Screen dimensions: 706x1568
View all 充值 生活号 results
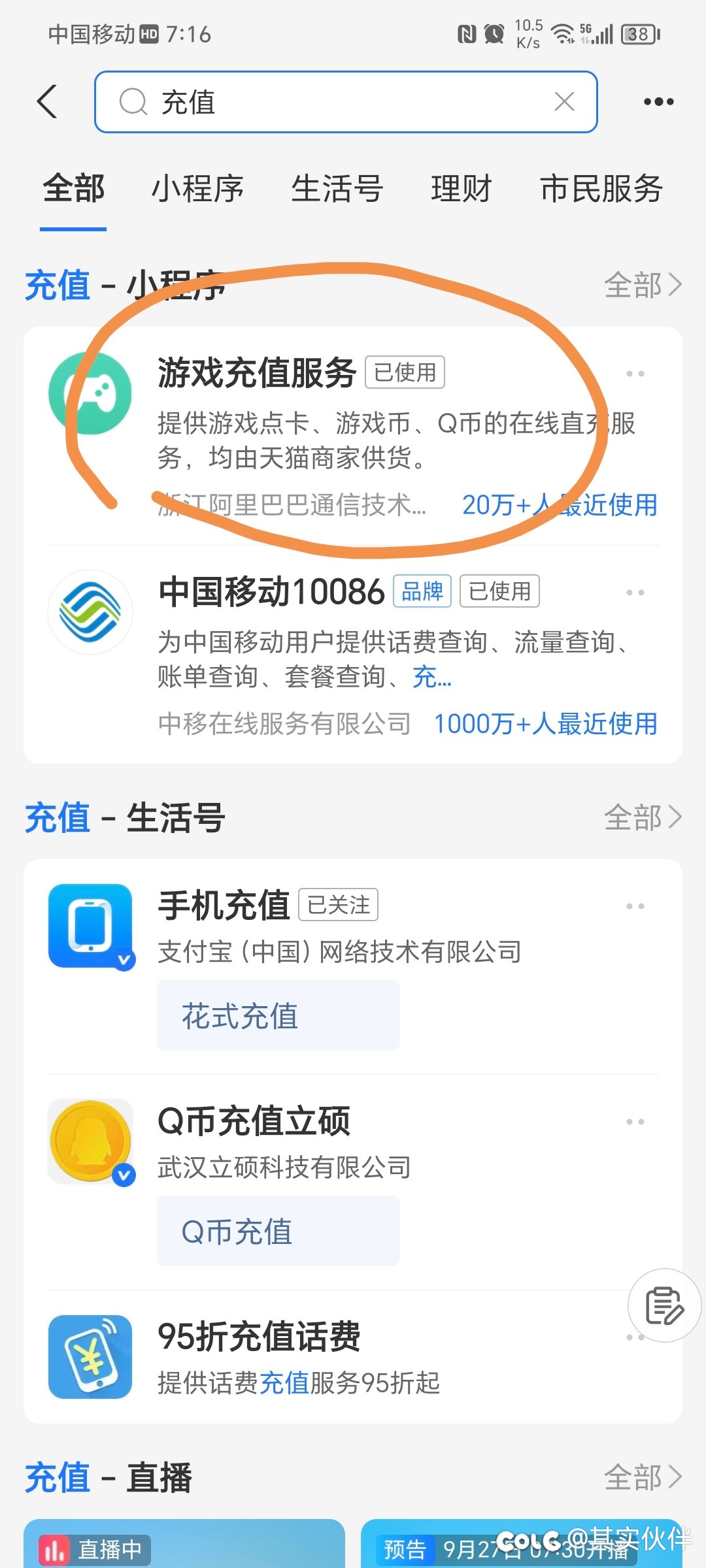(642, 817)
